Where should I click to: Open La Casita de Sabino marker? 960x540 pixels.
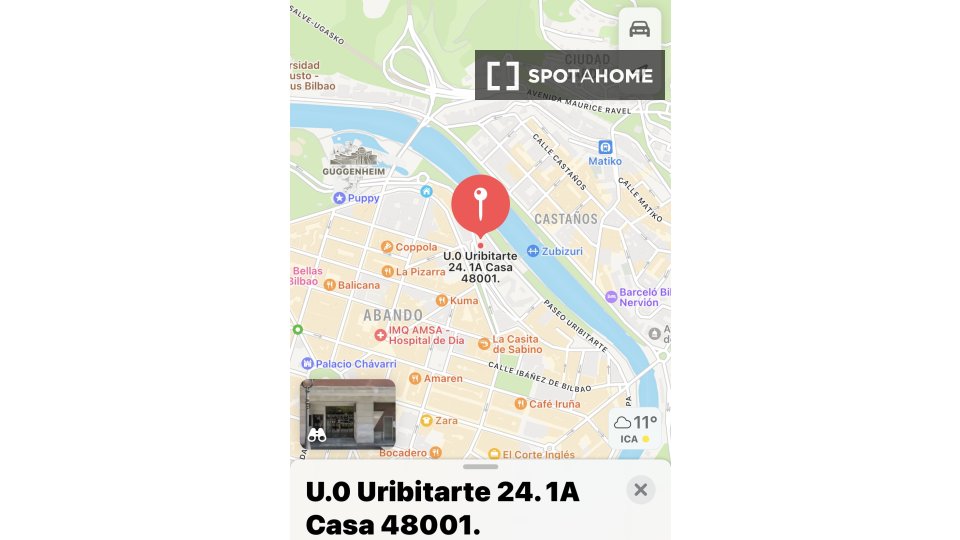coord(484,344)
